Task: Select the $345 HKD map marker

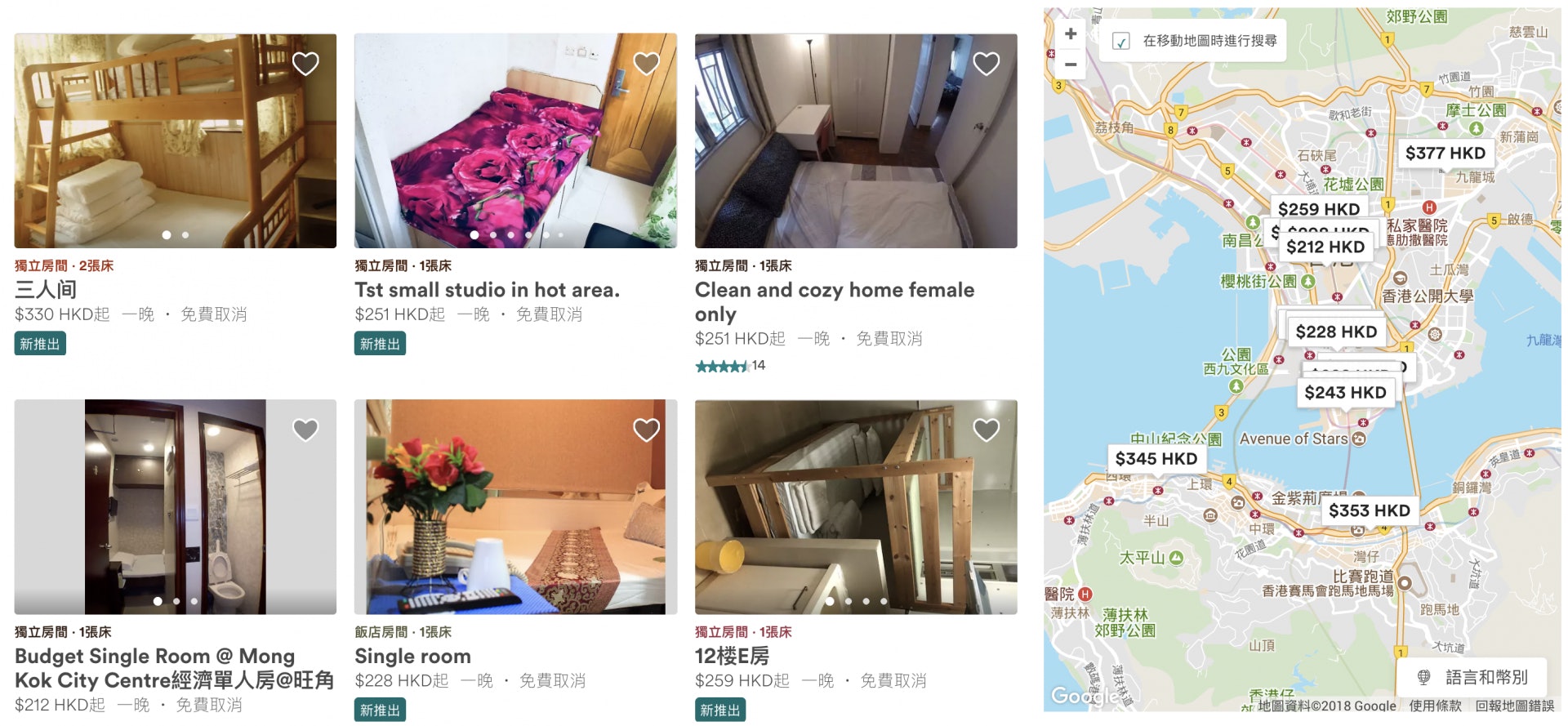Action: pyautogui.click(x=1156, y=459)
